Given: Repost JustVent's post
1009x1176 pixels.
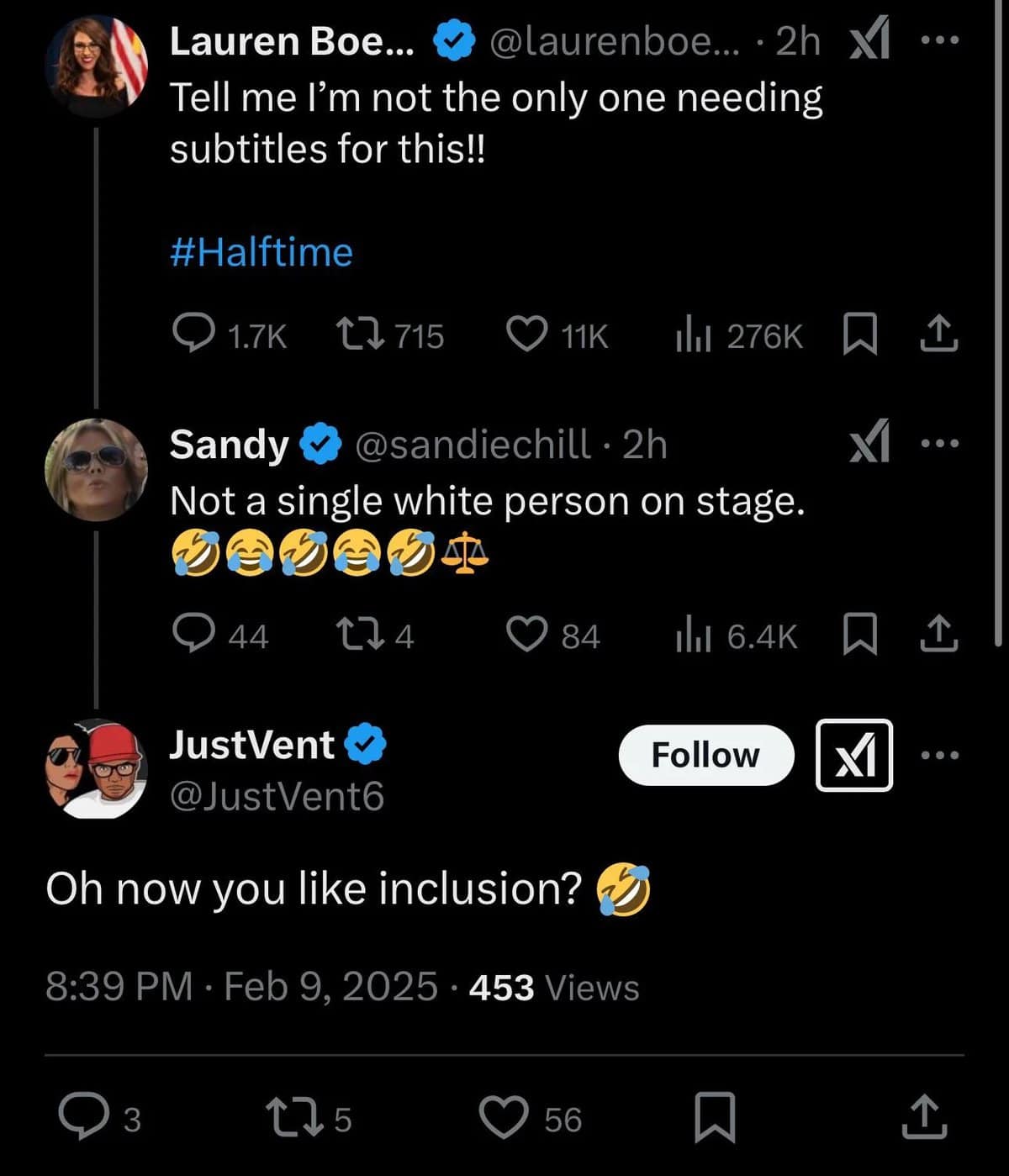Looking at the screenshot, I should pos(290,1118).
